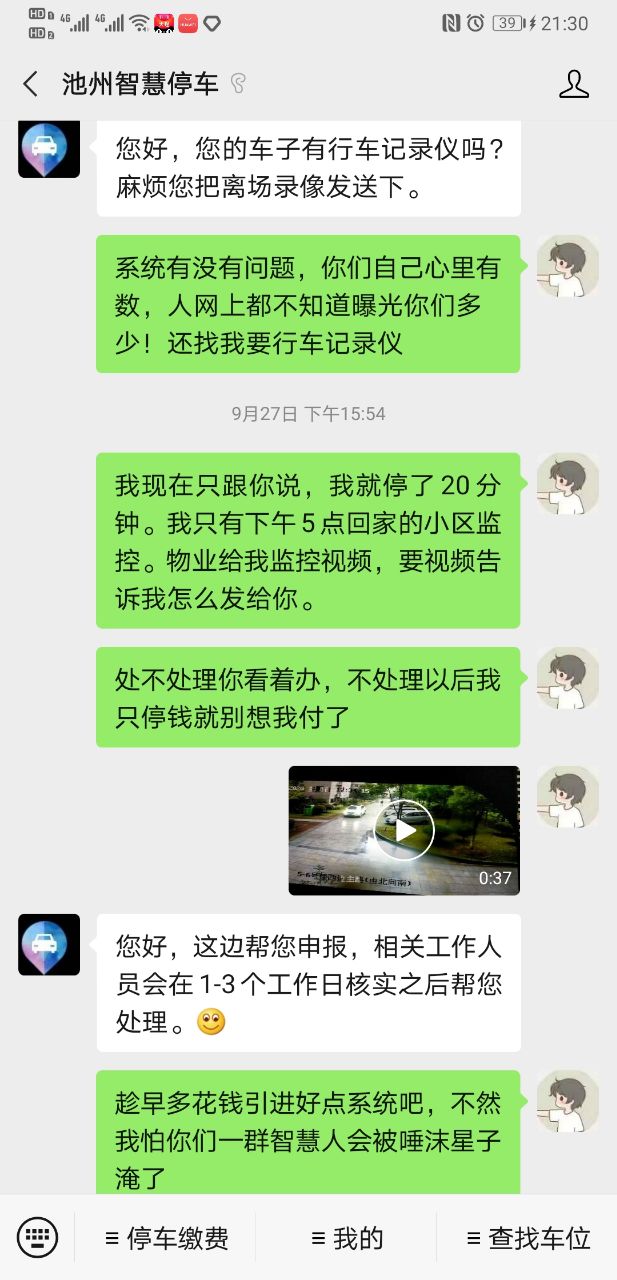
Task: Open the 停车缴费 menu
Action: click(x=166, y=1238)
